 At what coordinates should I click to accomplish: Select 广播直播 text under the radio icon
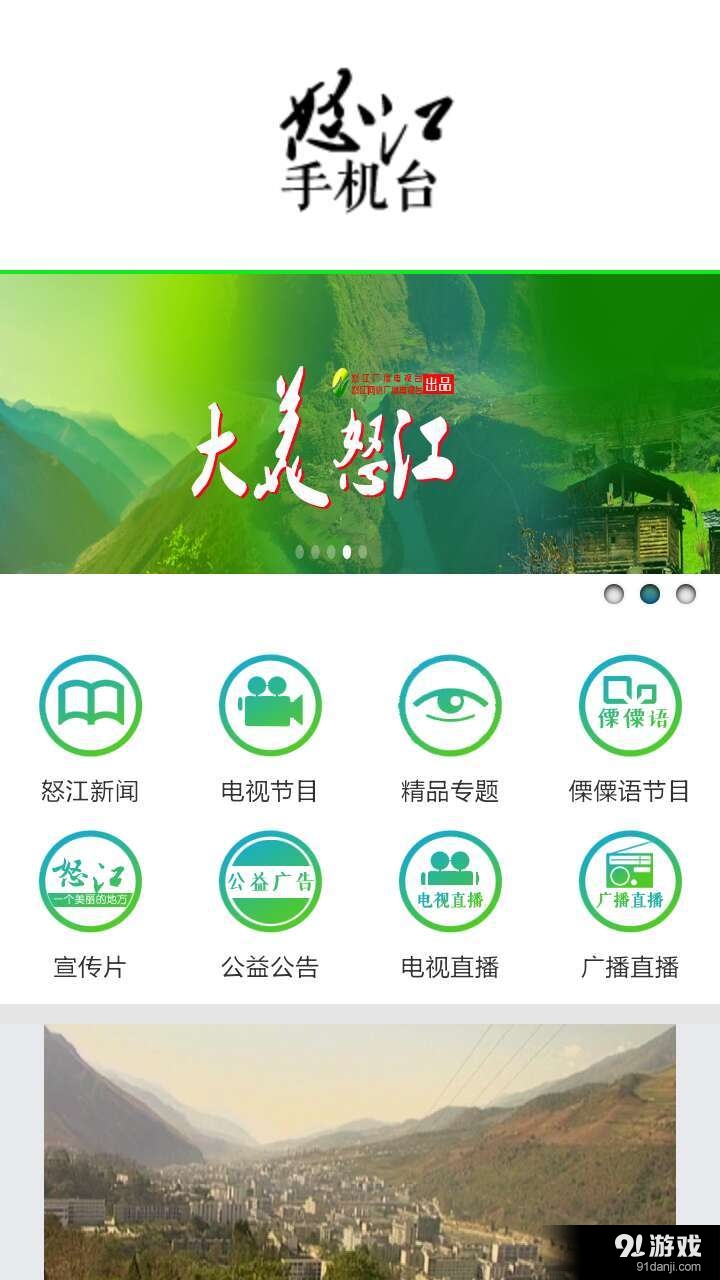630,967
